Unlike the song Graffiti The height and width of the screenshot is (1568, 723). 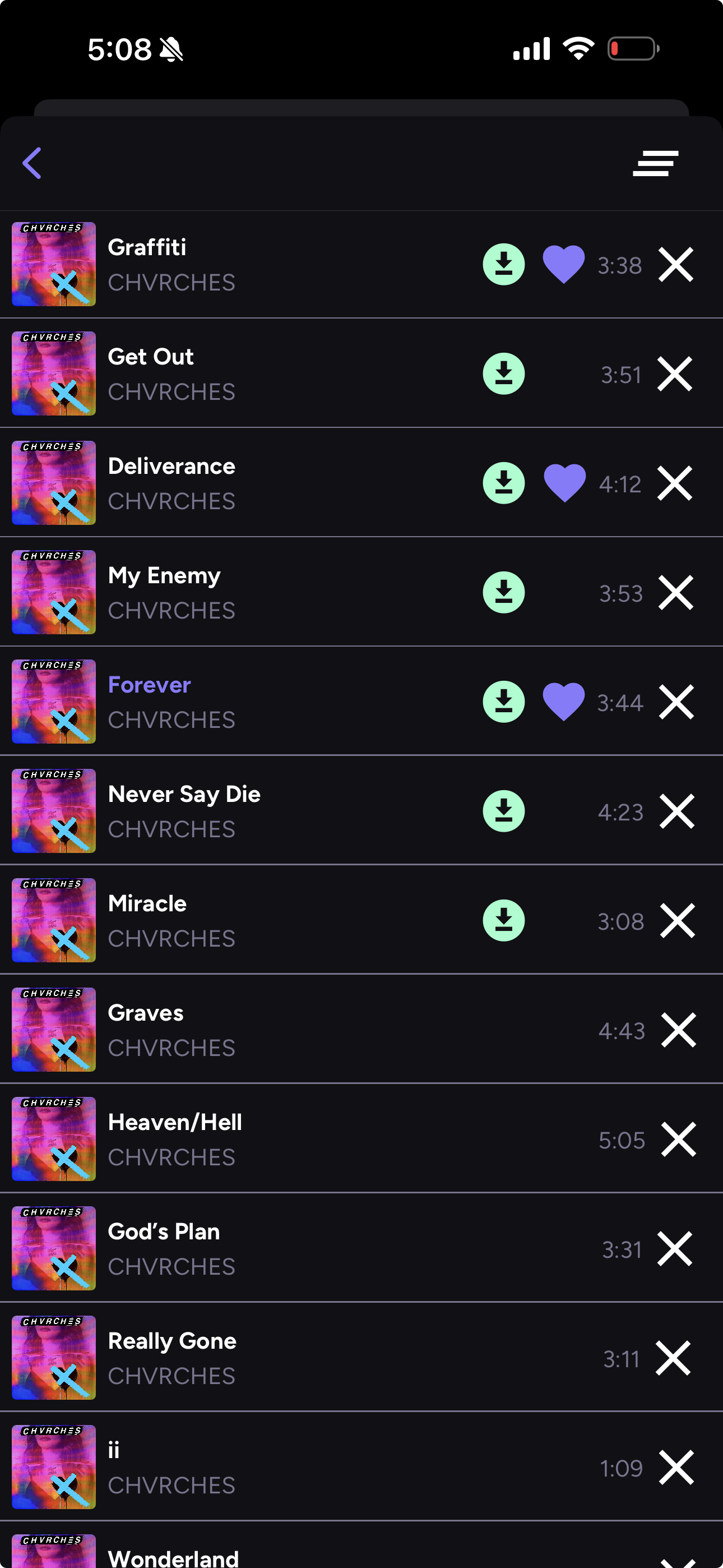pyautogui.click(x=564, y=264)
